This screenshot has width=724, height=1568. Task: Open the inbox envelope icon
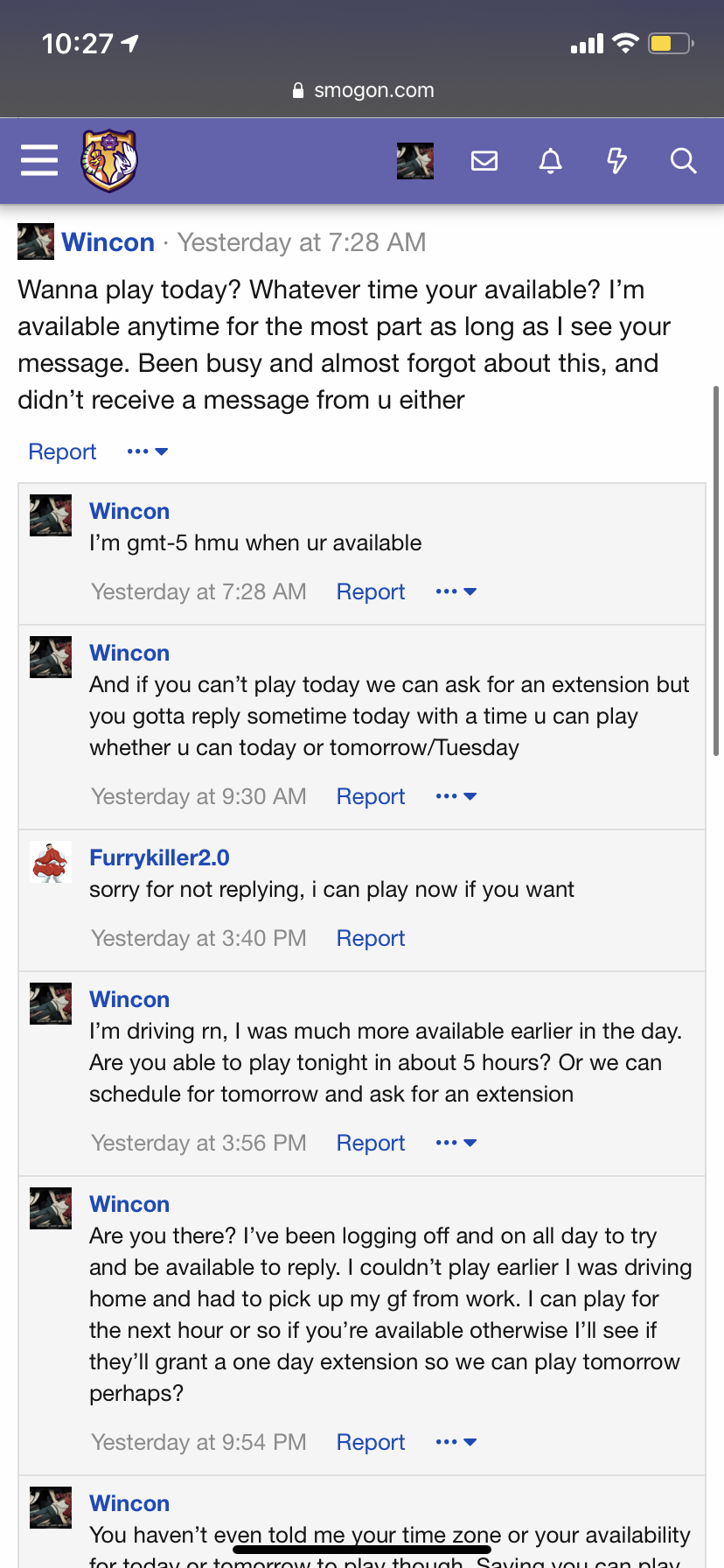pyautogui.click(x=484, y=161)
